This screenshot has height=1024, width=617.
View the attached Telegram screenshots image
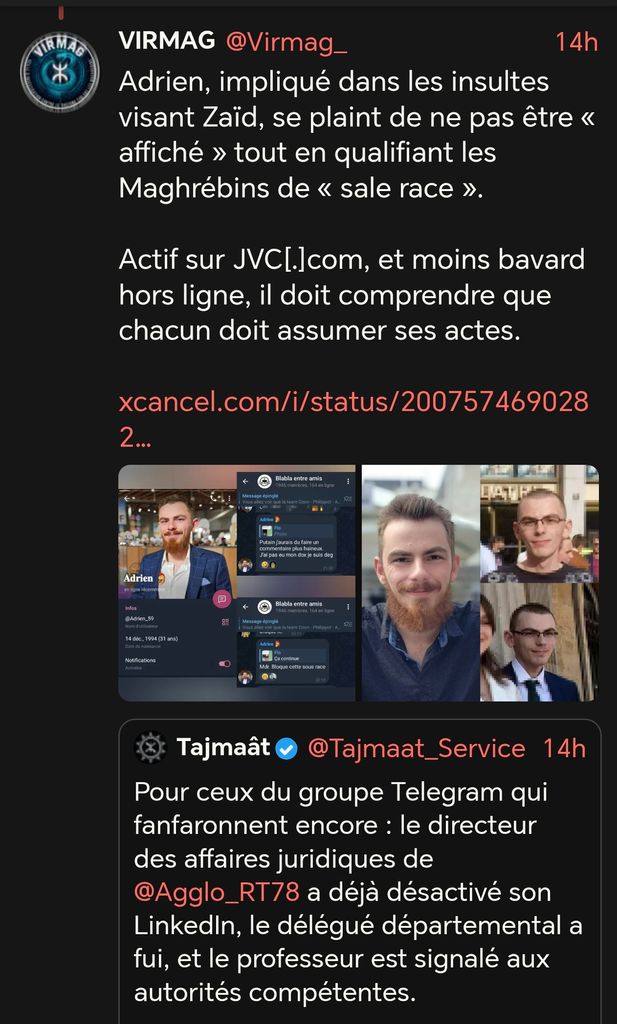237,583
